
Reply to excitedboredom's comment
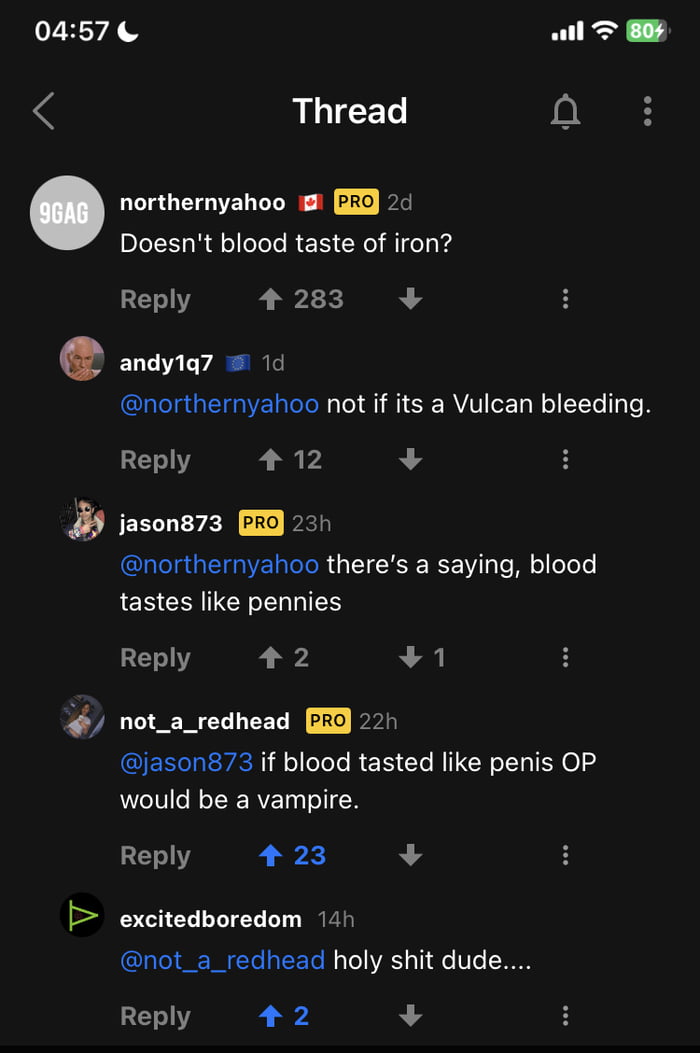[x=155, y=1016]
